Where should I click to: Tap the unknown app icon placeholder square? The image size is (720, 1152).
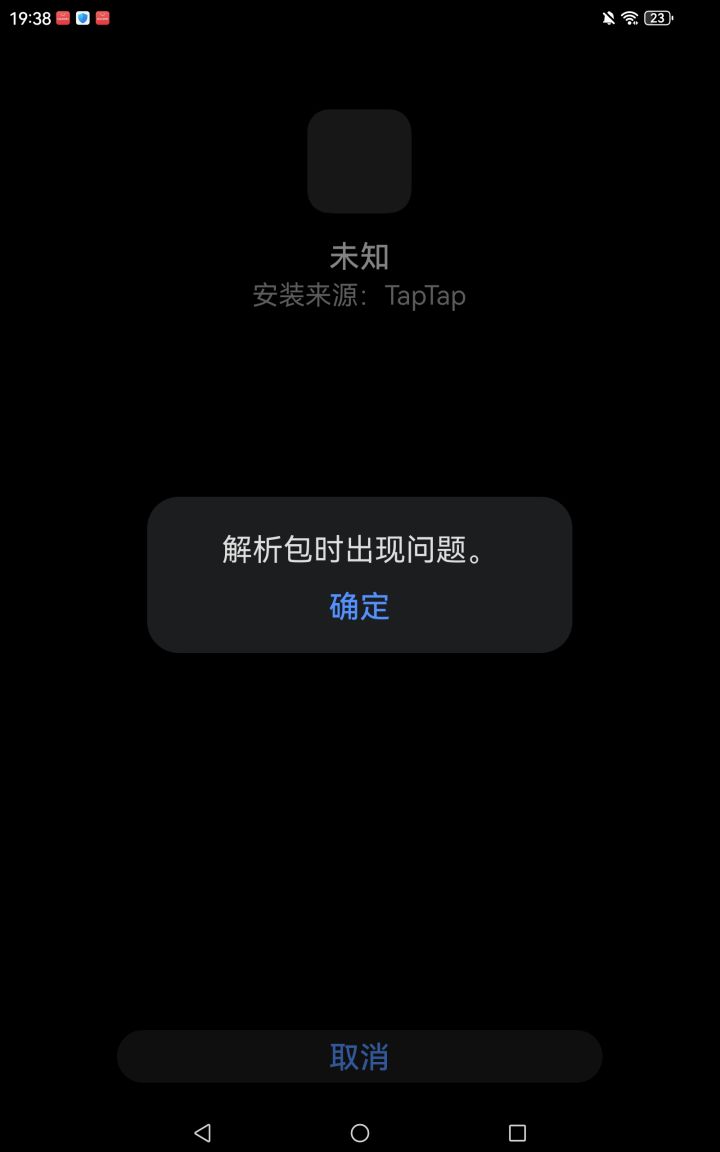pos(359,162)
